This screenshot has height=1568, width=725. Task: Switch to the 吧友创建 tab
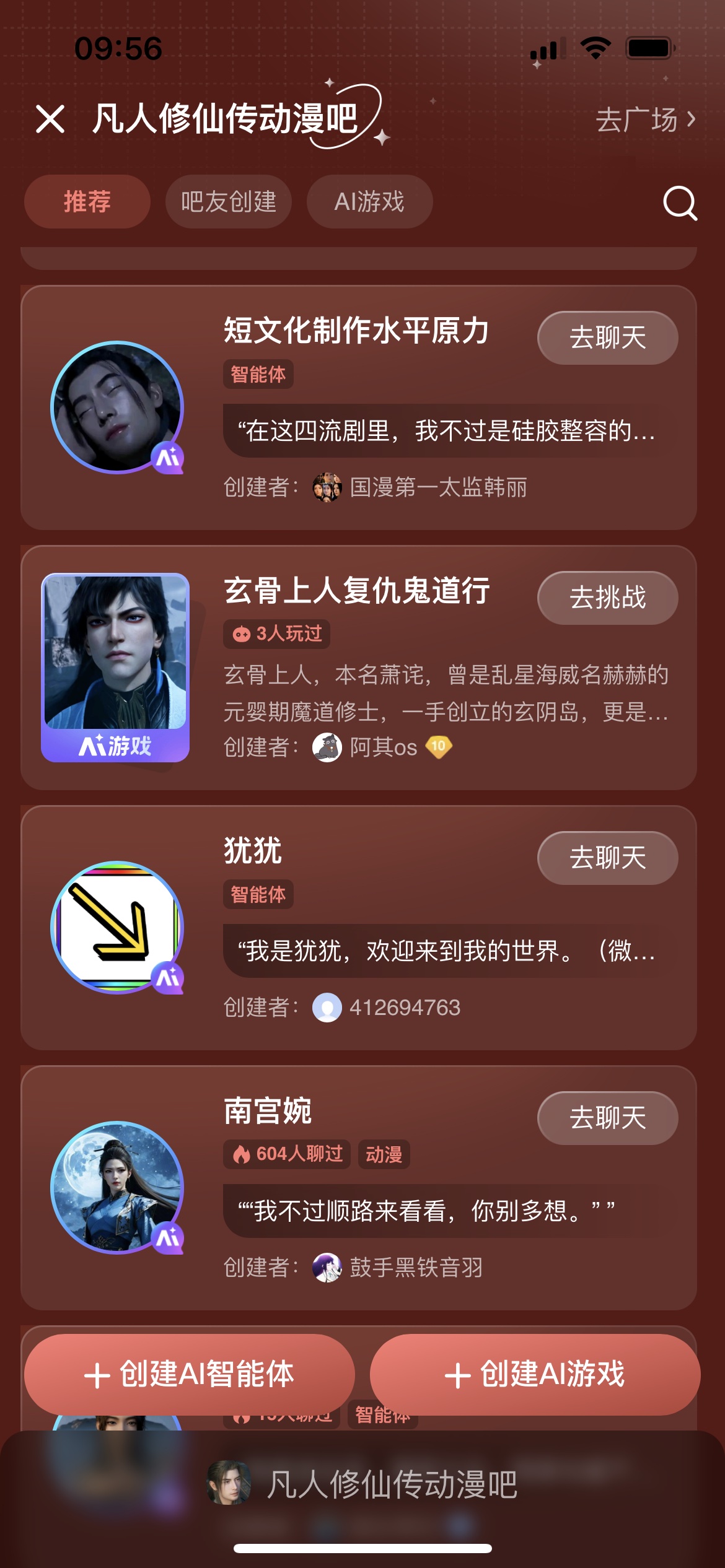pyautogui.click(x=228, y=202)
